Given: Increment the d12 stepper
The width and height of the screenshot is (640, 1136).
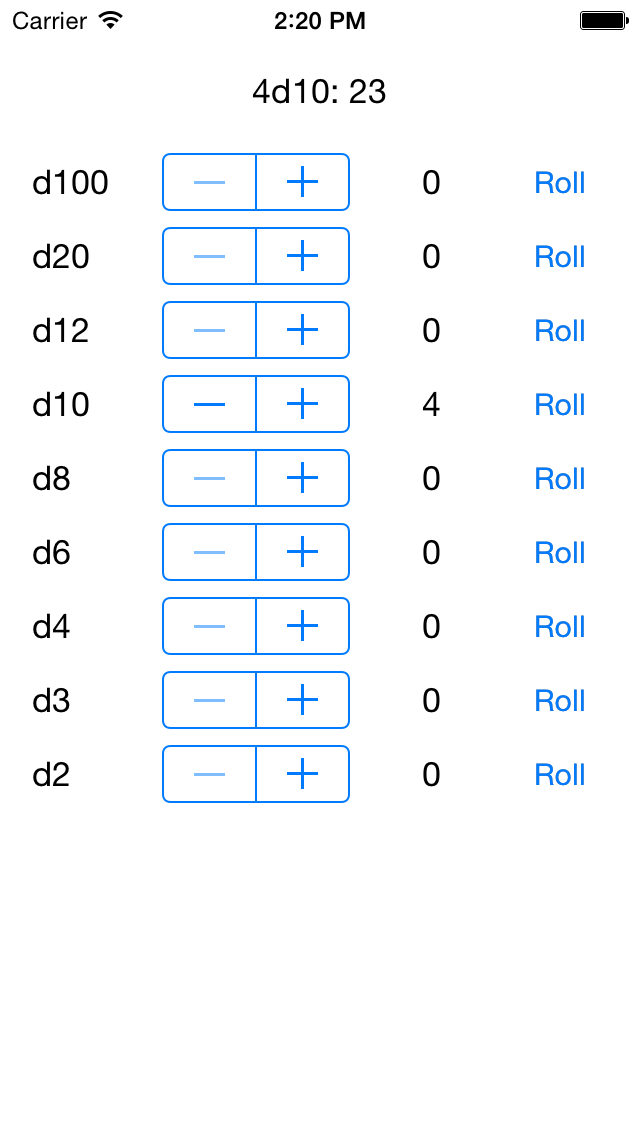Looking at the screenshot, I should (303, 330).
